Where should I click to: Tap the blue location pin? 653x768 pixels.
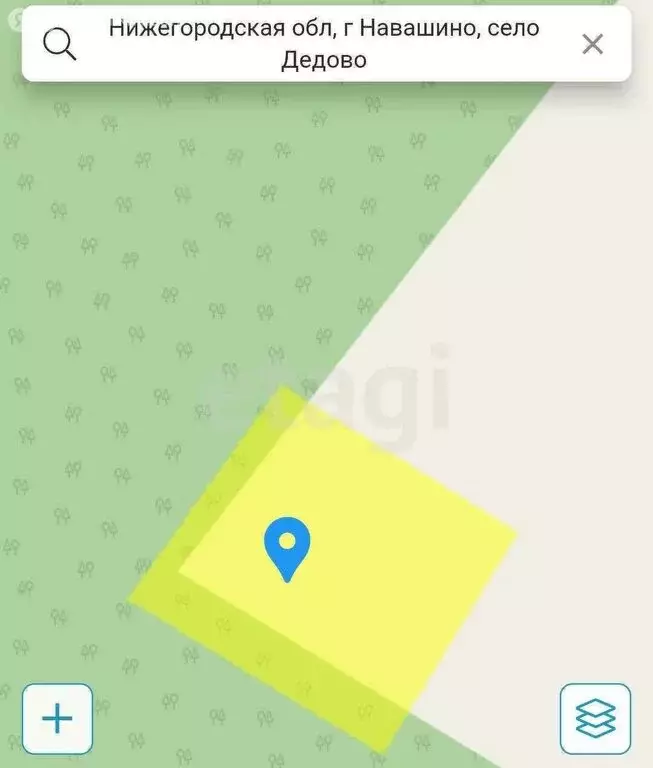[287, 547]
